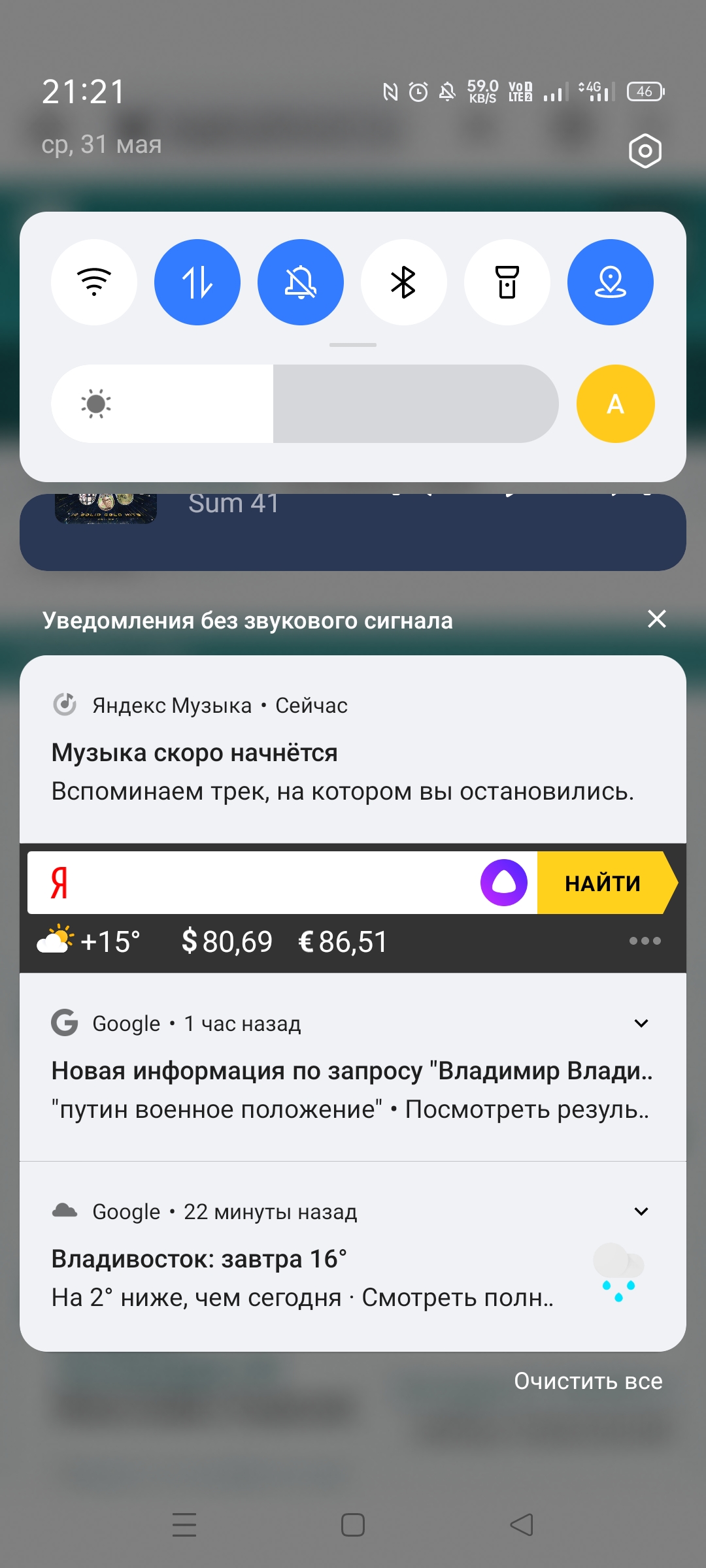Turn off the silent mode toggle
Image resolution: width=706 pixels, height=1568 pixels.
pyautogui.click(x=301, y=282)
